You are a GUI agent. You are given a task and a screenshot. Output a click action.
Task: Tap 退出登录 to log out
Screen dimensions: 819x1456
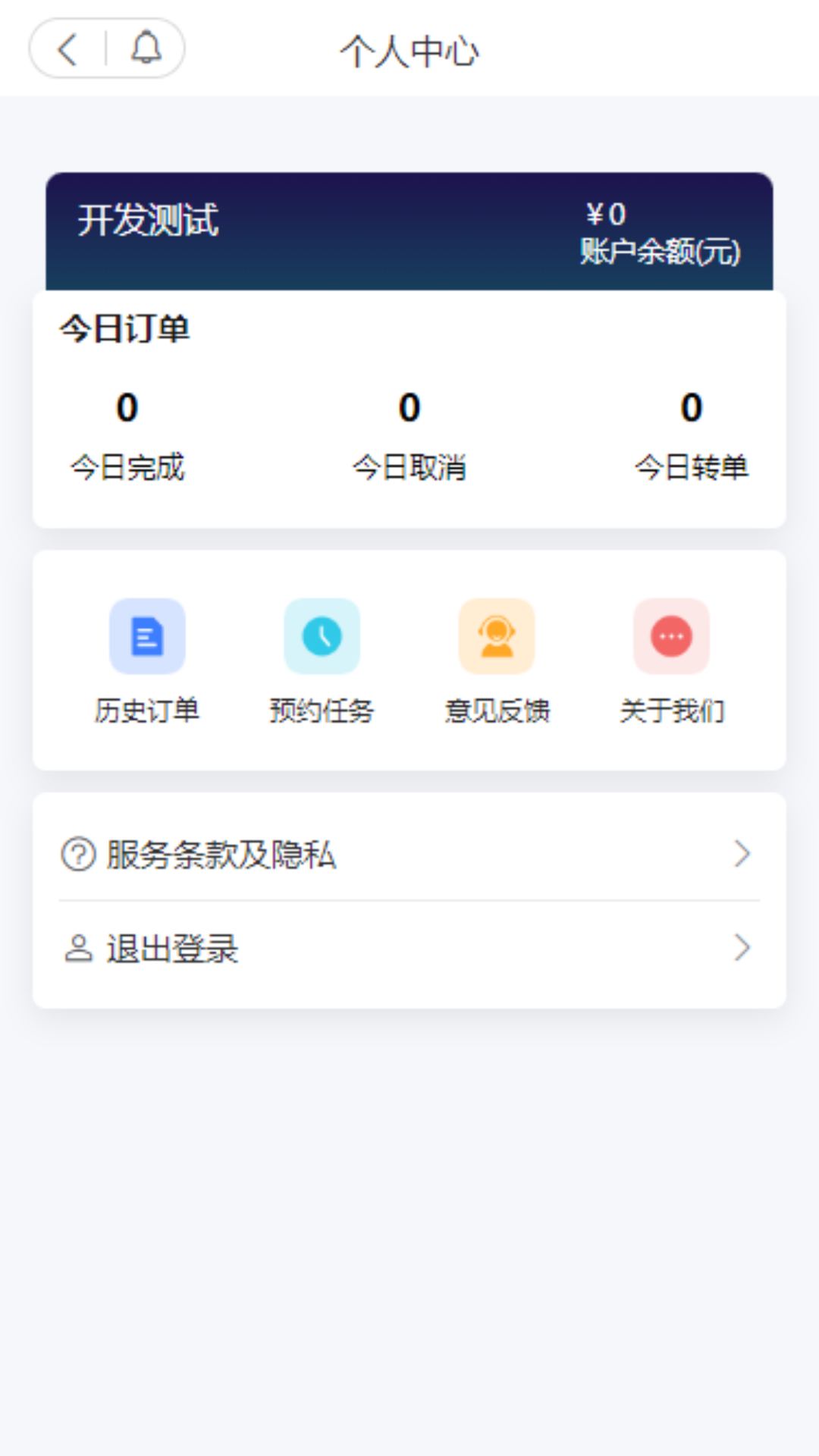click(x=171, y=947)
